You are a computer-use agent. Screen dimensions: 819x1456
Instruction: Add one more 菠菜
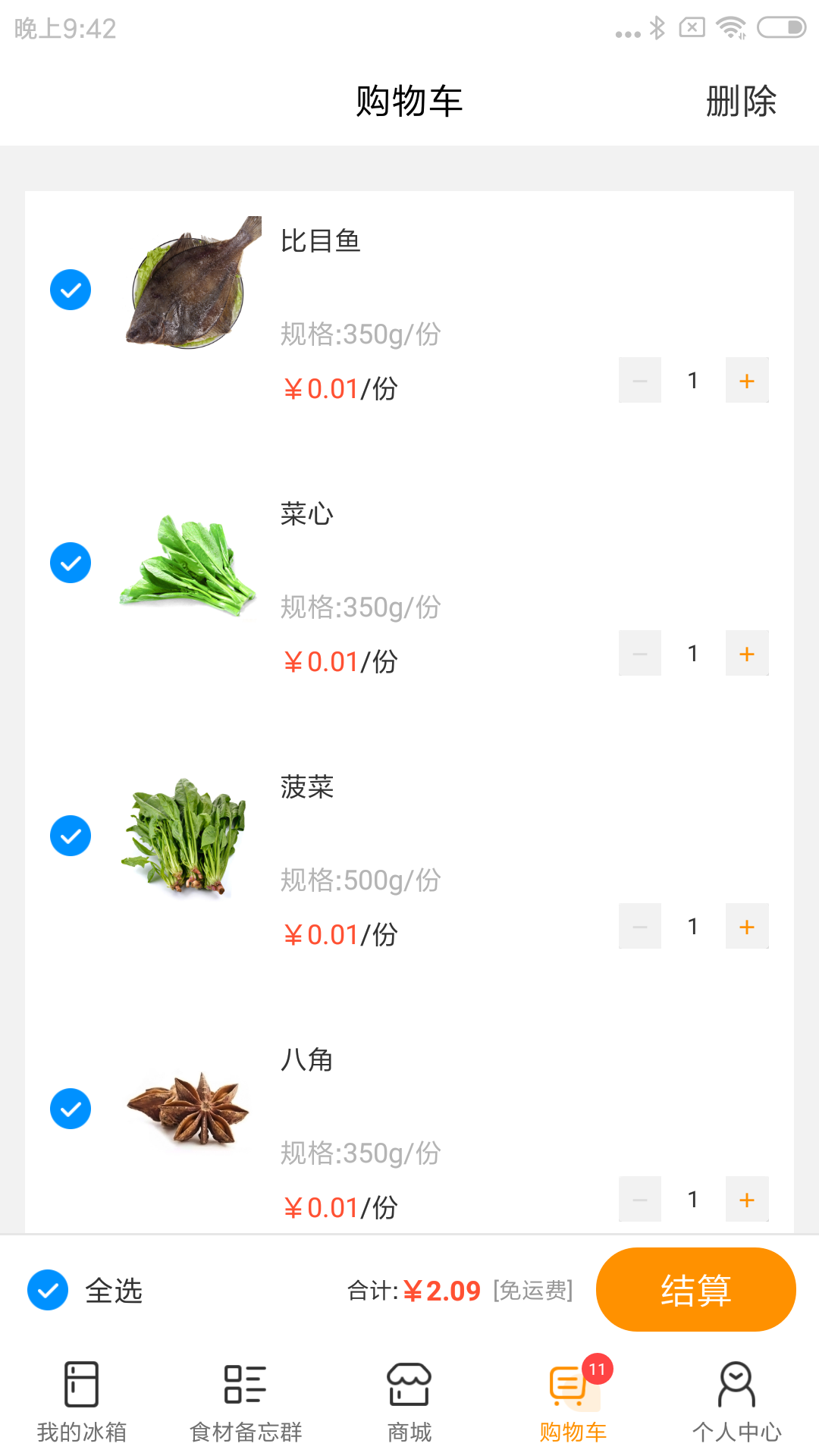click(x=747, y=927)
